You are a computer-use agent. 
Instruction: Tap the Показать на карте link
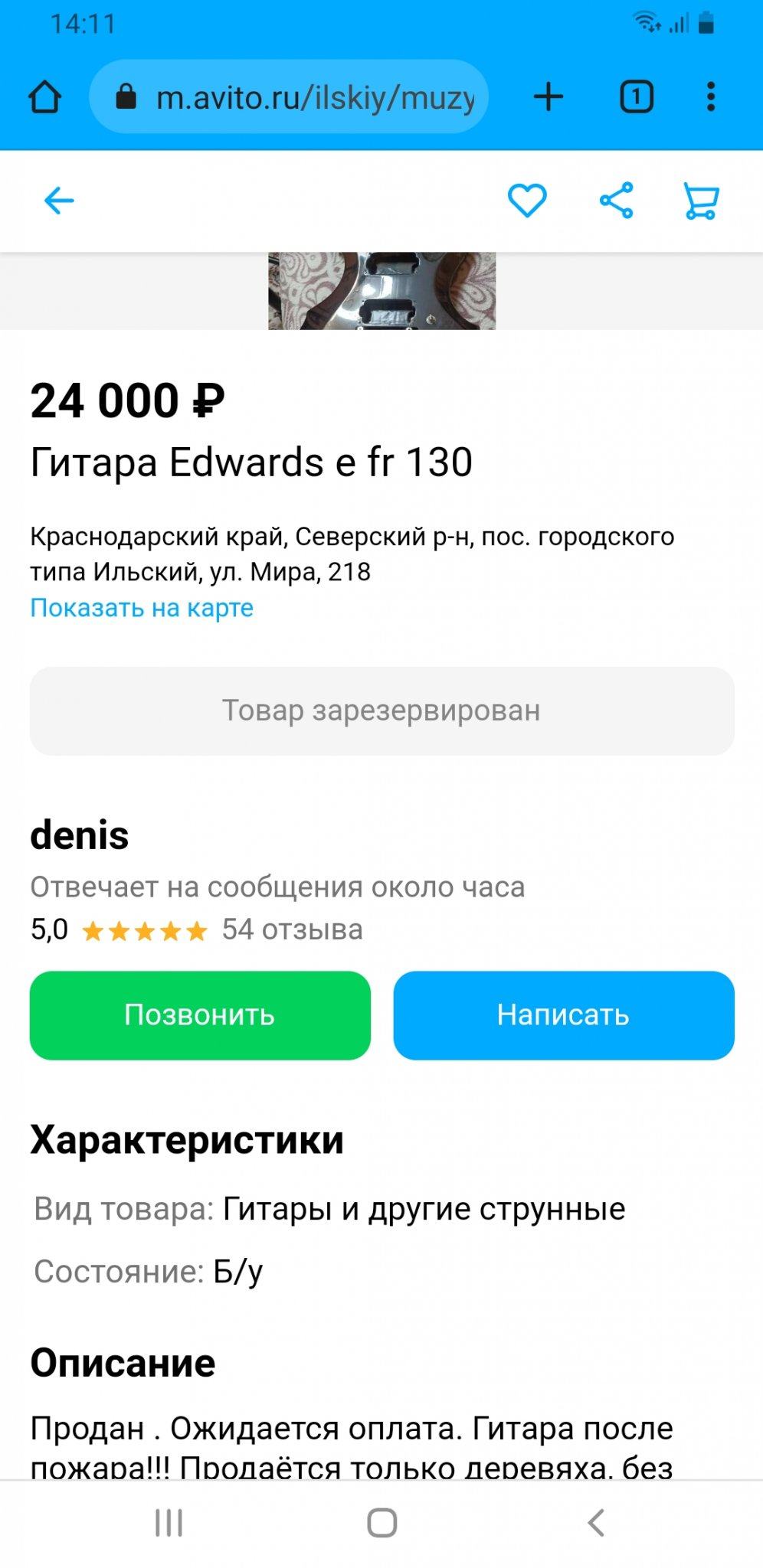(x=142, y=608)
